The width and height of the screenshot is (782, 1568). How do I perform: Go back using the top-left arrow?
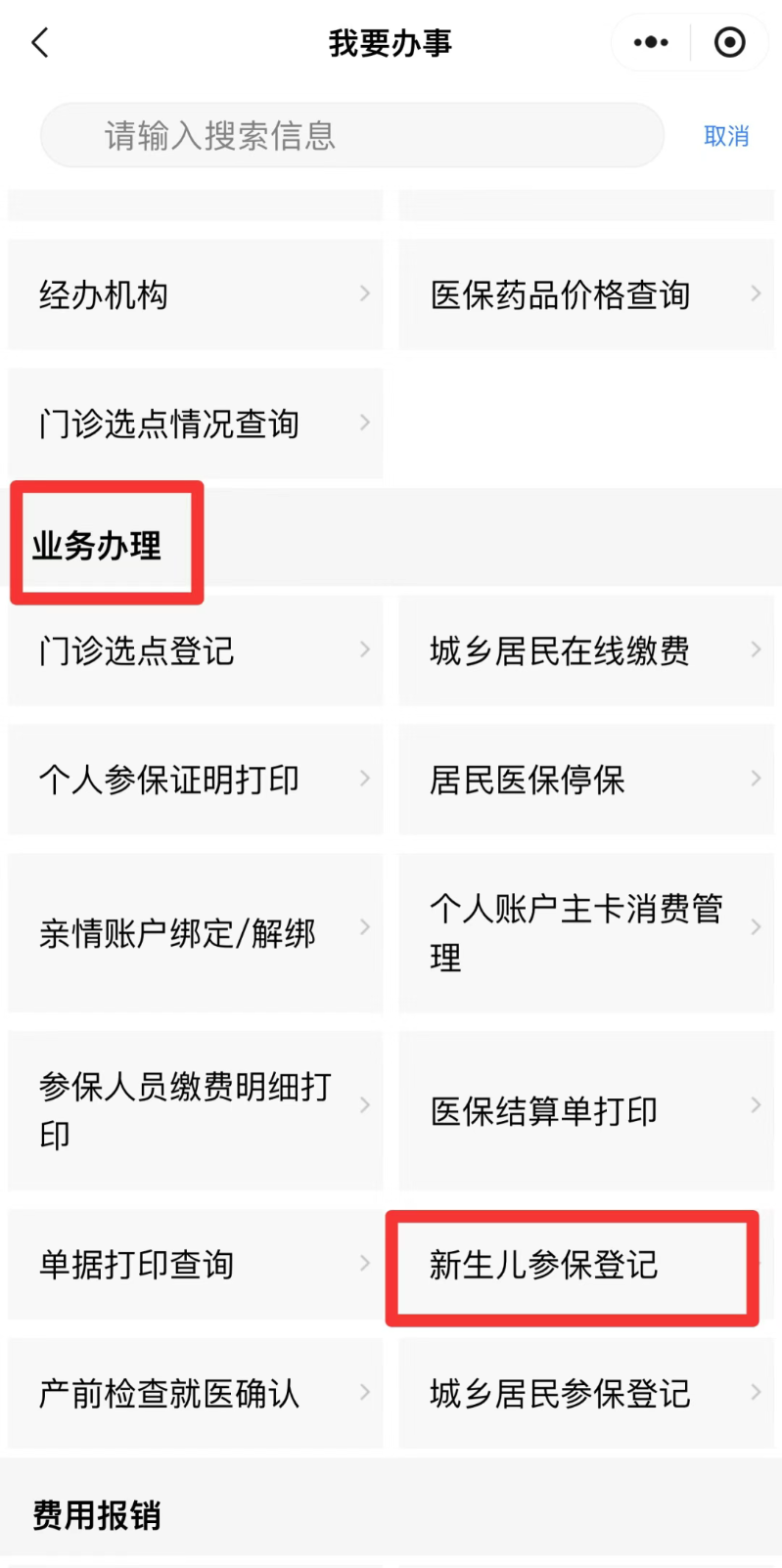40,43
